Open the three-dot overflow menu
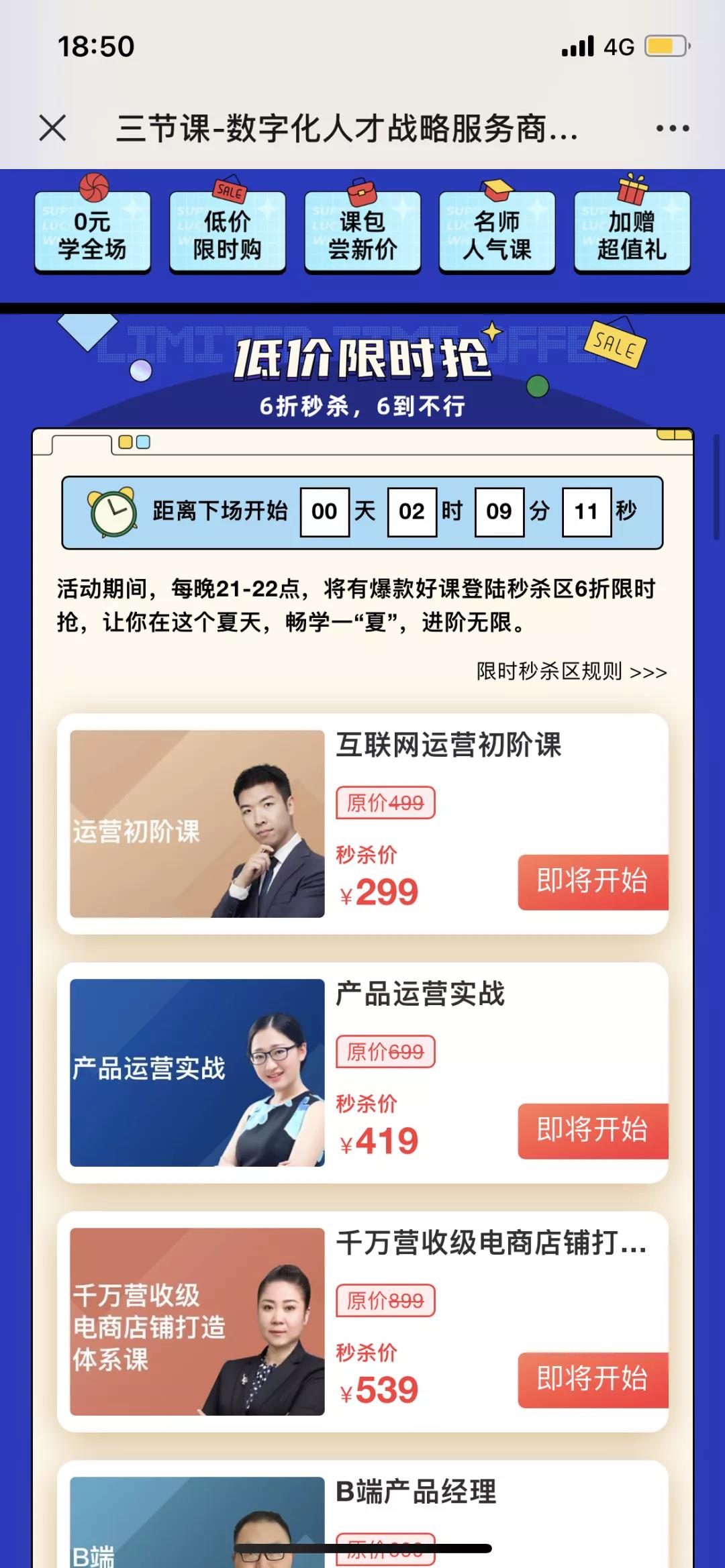 [x=673, y=127]
